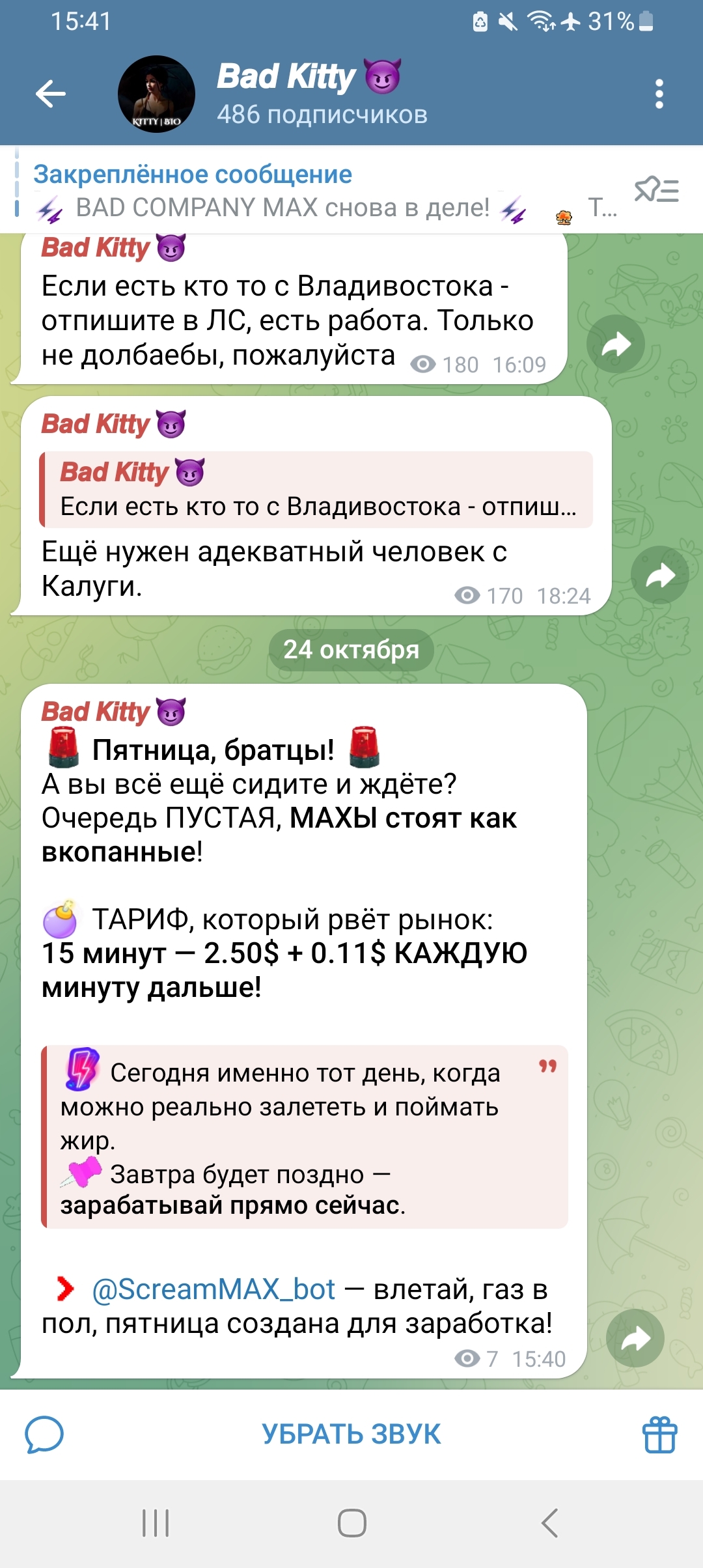The height and width of the screenshot is (1568, 703).
Task: Jump to quoted Vladivostok reply
Action: (316, 490)
